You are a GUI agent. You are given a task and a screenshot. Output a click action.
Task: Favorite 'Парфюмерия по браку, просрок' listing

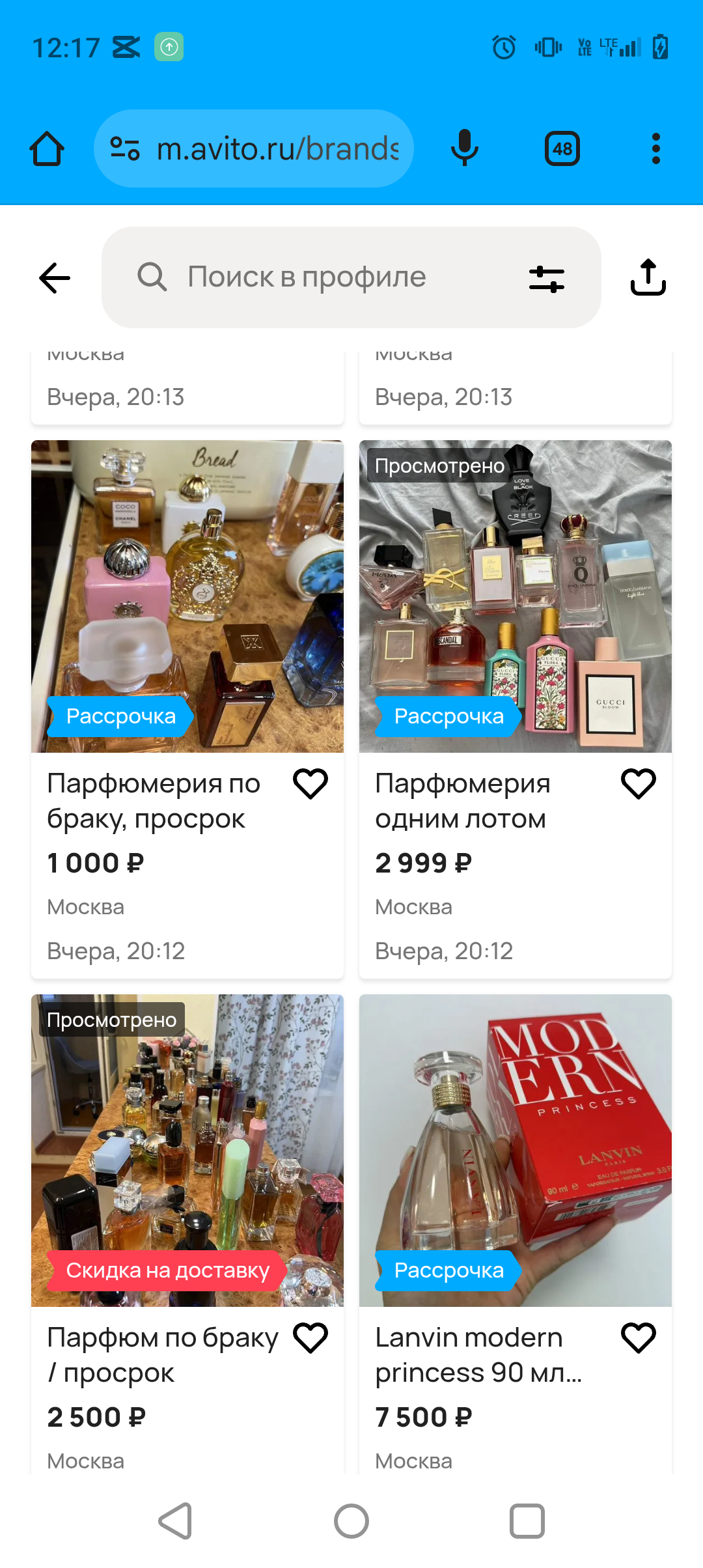click(x=310, y=783)
